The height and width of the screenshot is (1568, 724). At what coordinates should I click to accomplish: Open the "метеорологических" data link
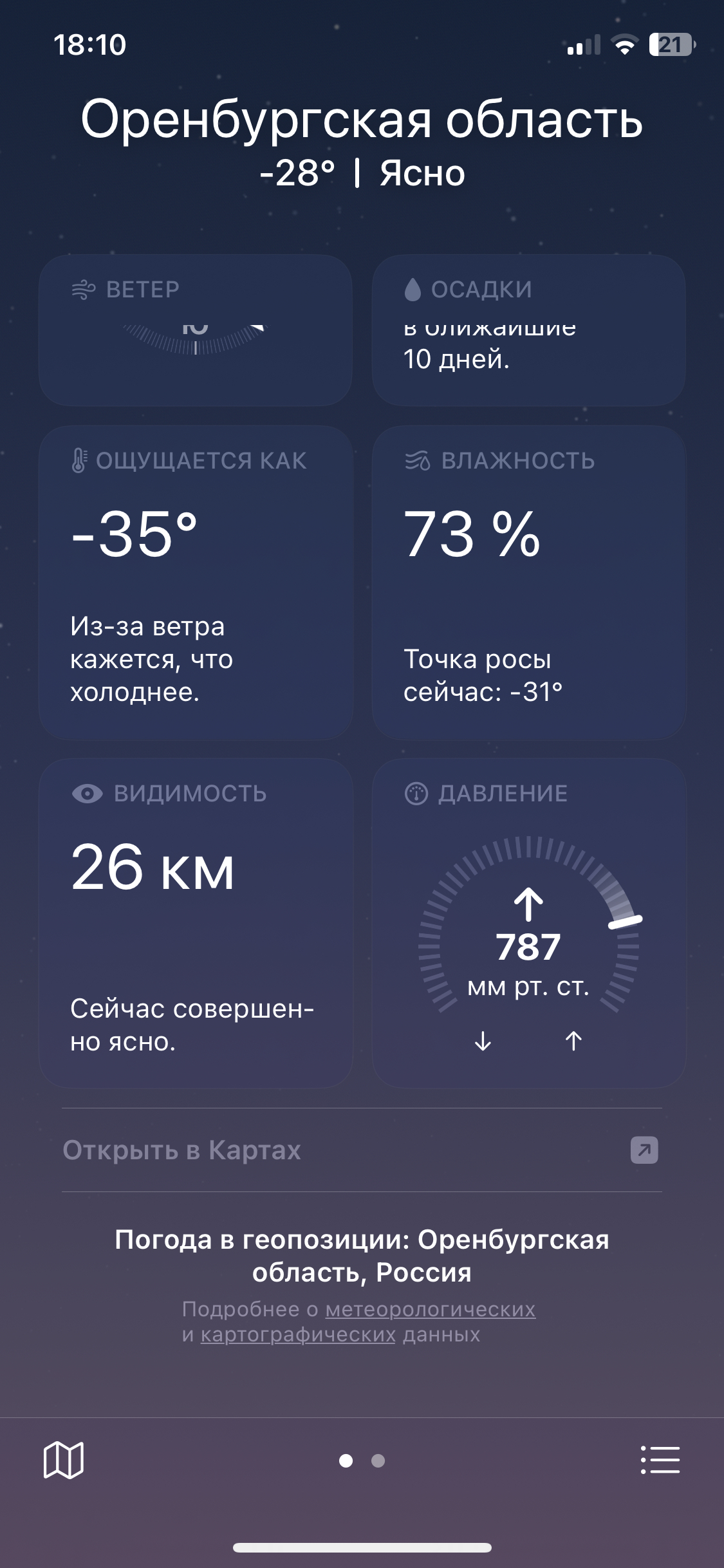(x=430, y=1309)
